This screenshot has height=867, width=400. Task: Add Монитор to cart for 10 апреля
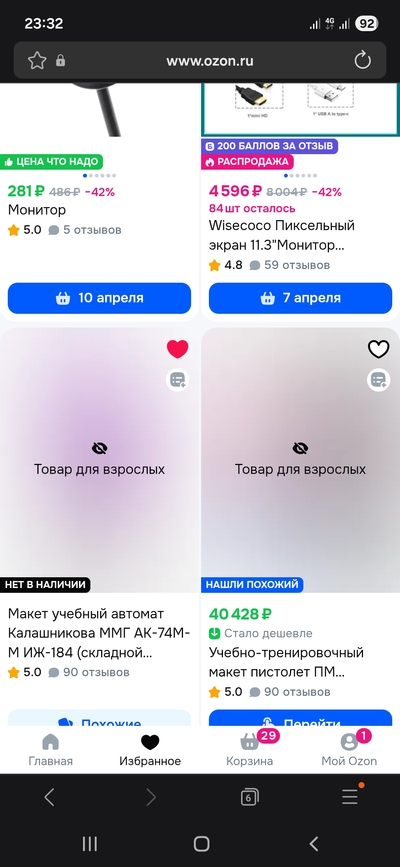pos(100,298)
